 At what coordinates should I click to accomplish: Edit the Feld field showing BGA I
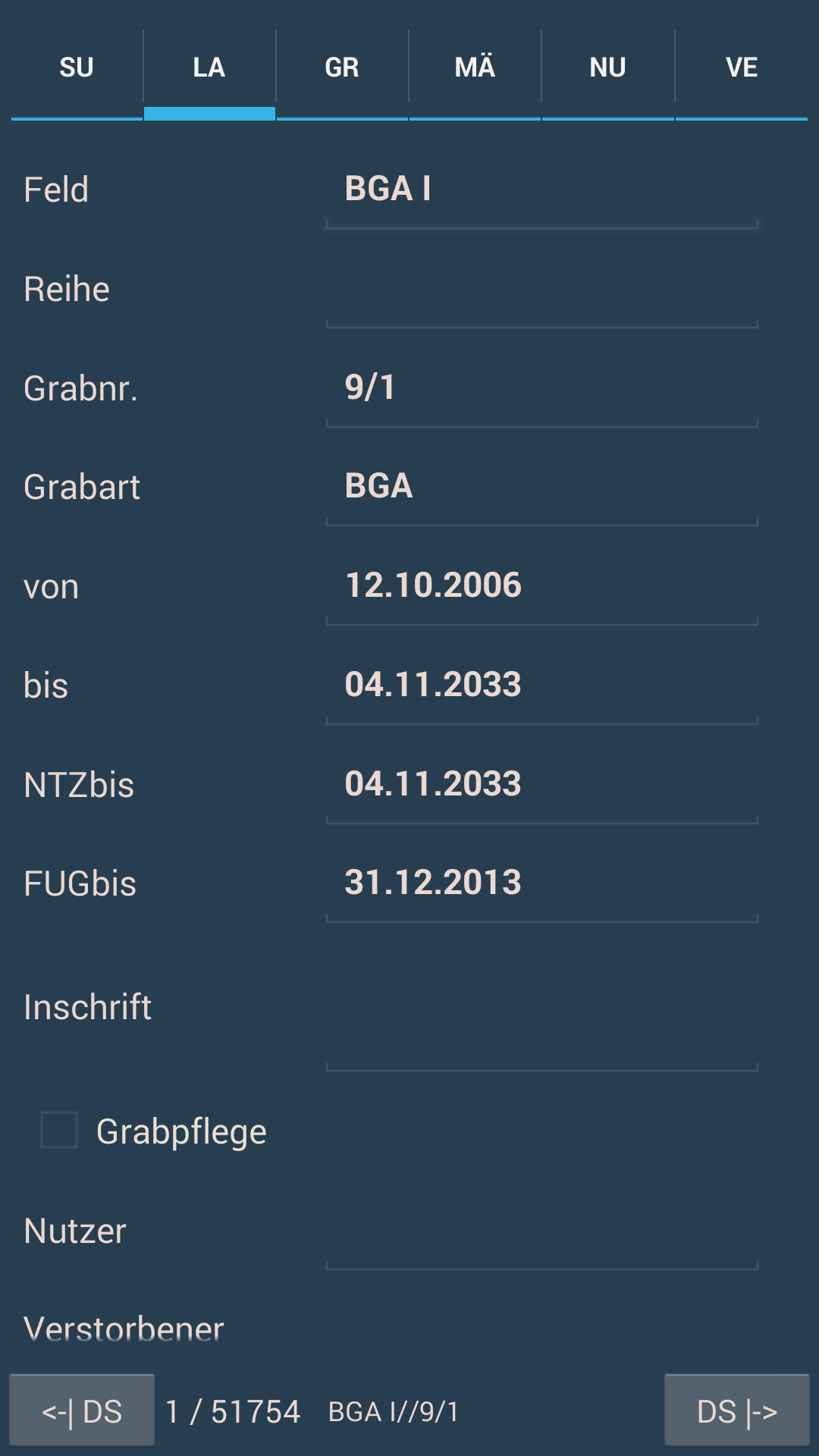click(x=542, y=190)
